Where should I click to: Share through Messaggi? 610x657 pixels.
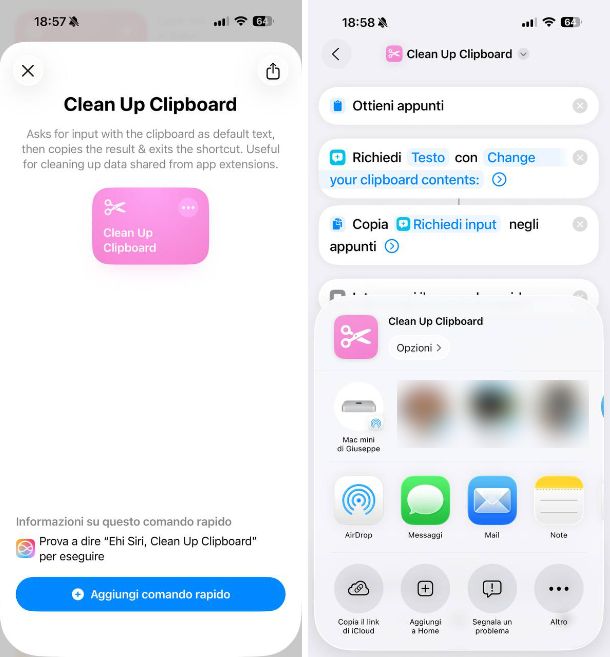click(425, 501)
